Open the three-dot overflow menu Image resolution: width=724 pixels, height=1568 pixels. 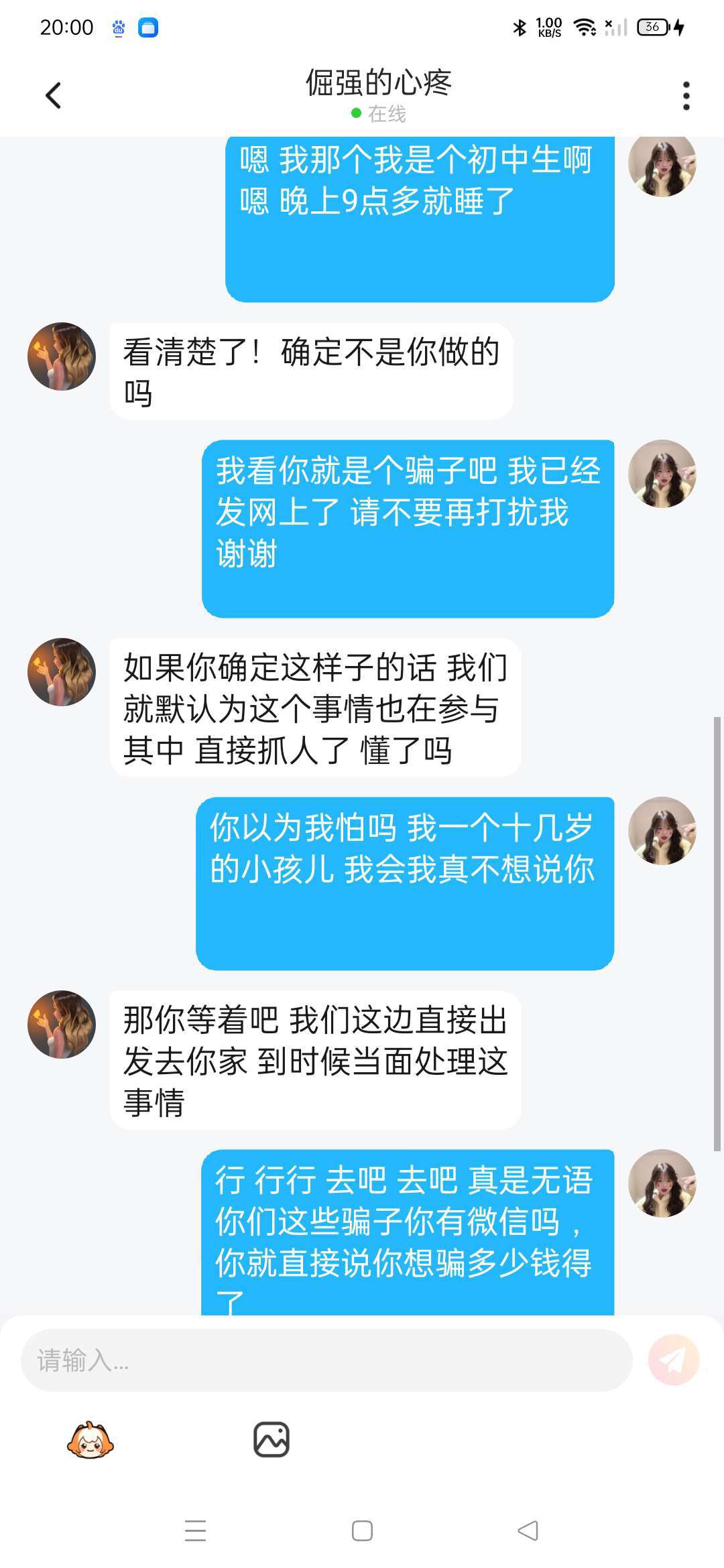(686, 96)
